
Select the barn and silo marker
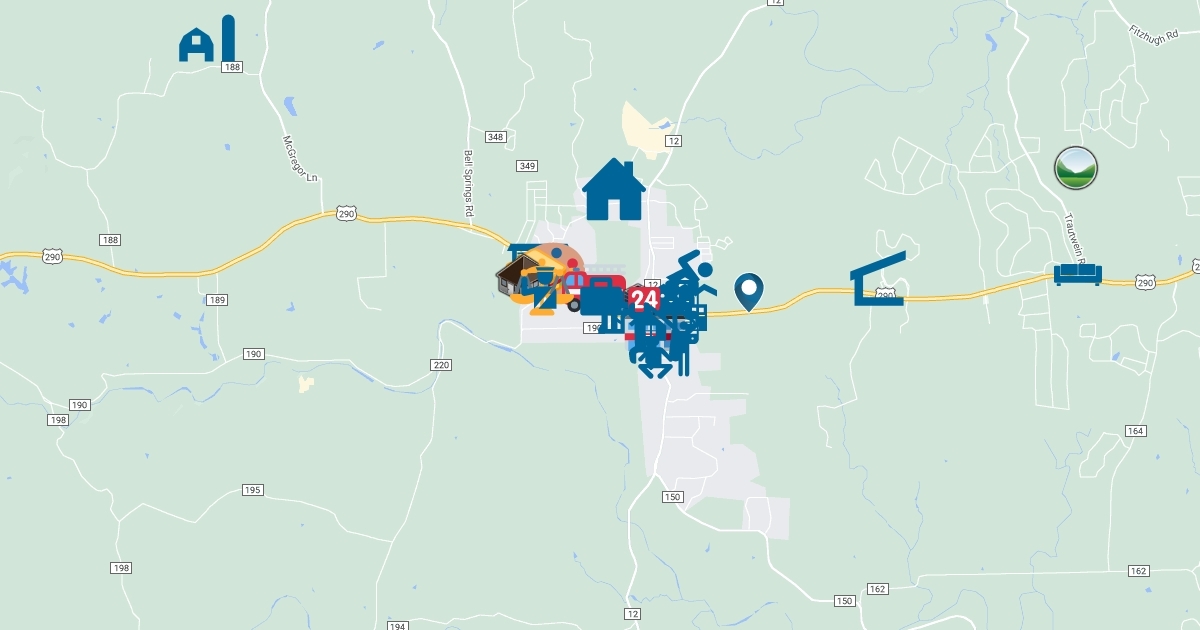(208, 39)
